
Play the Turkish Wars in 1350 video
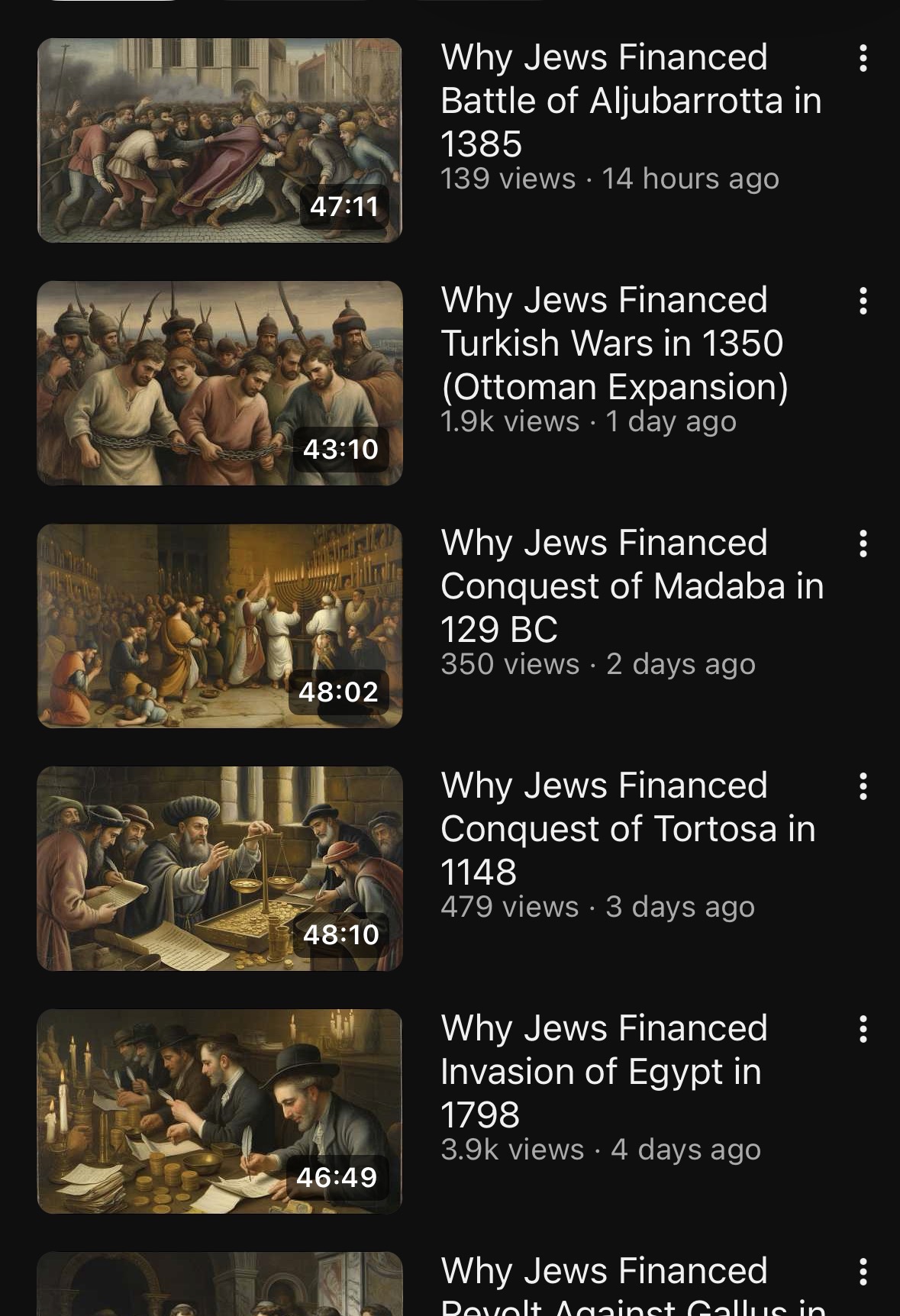coord(220,383)
